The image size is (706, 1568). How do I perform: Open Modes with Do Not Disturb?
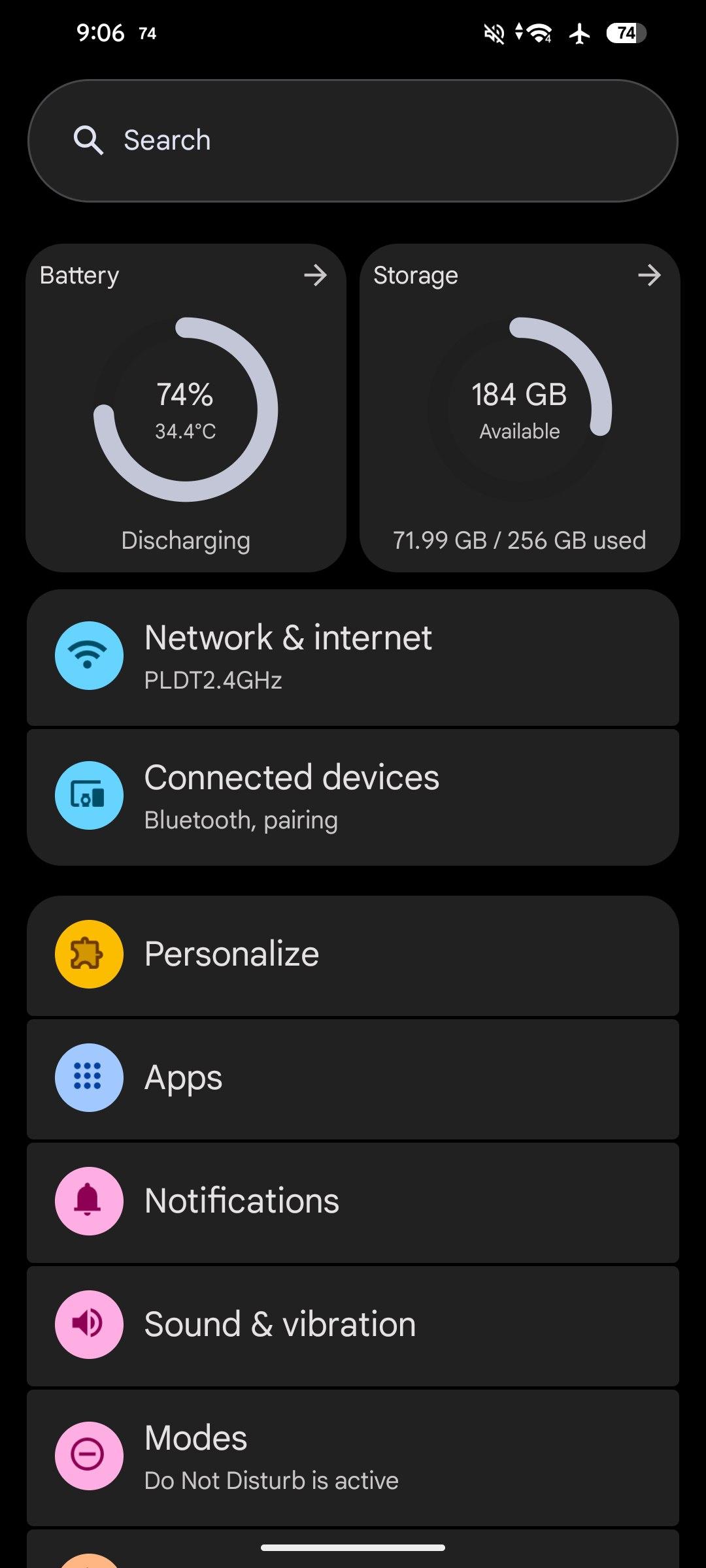point(353,1457)
